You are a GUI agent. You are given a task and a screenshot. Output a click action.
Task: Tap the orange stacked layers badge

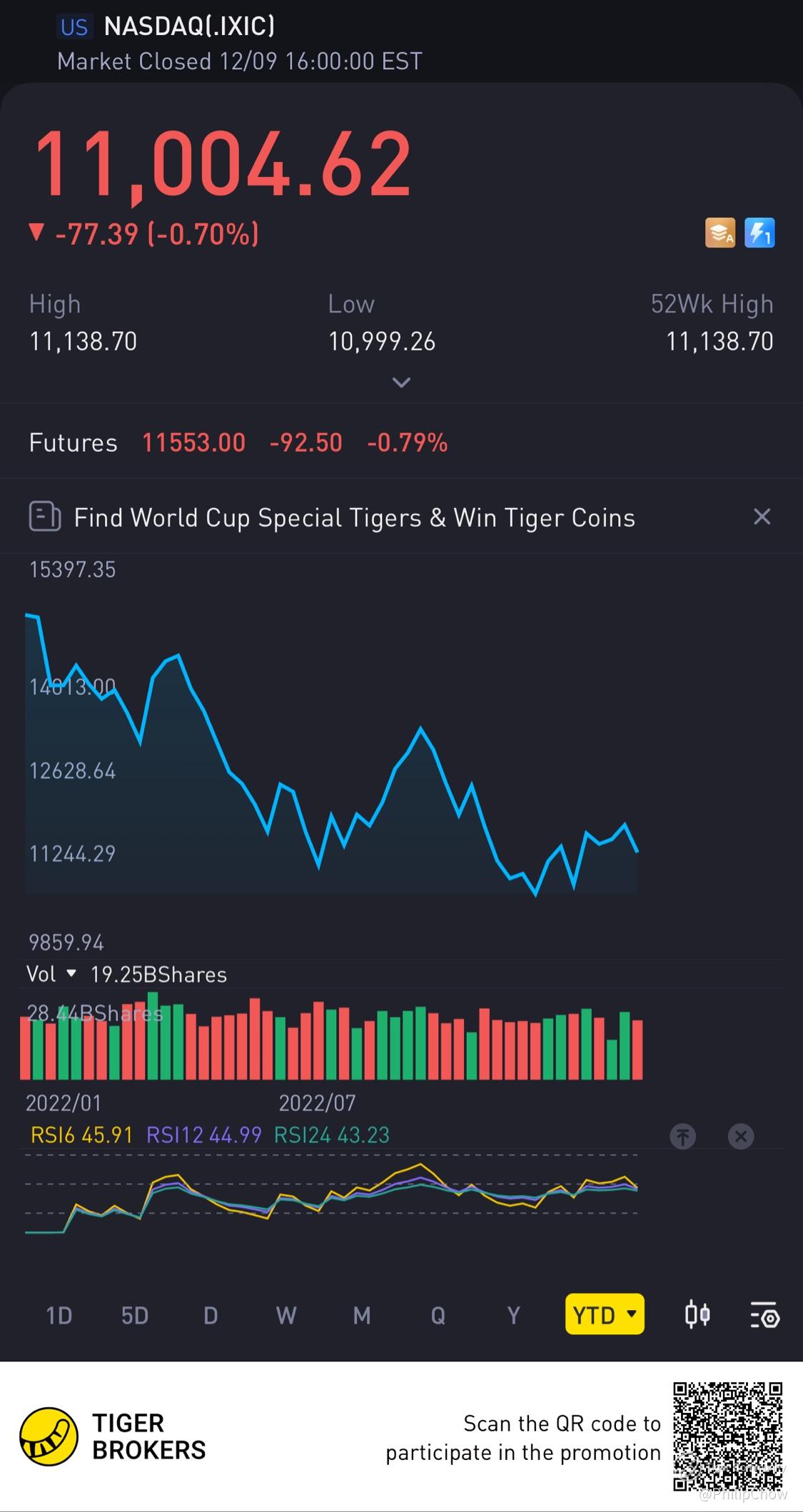click(720, 233)
